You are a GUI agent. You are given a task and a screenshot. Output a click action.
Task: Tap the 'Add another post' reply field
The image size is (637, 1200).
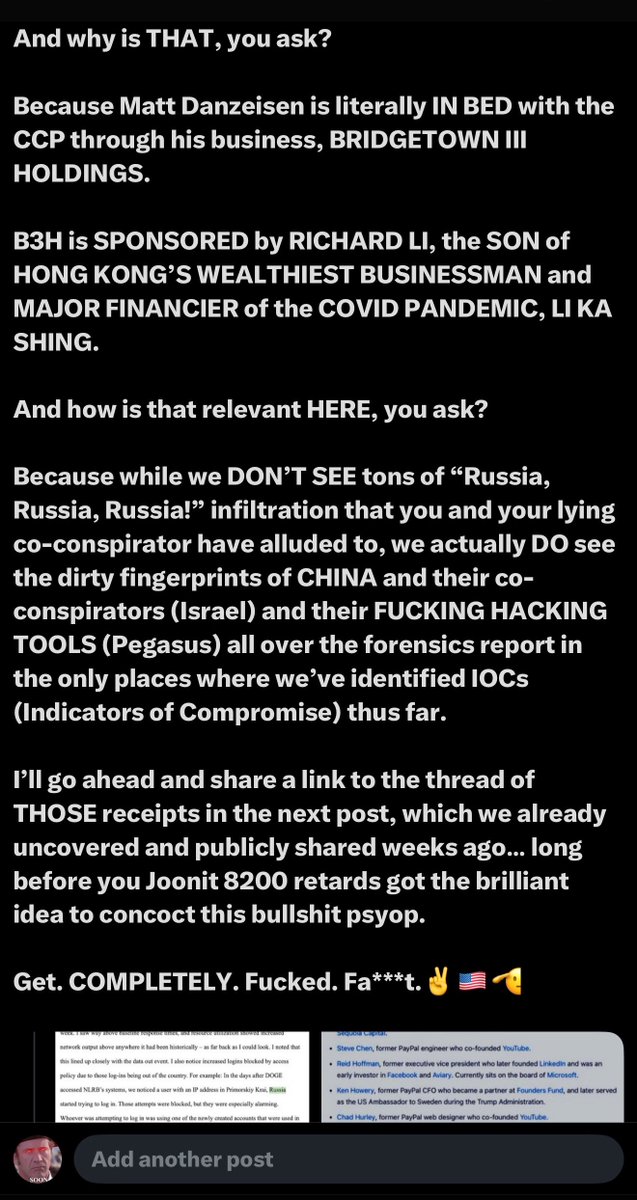[350, 1160]
